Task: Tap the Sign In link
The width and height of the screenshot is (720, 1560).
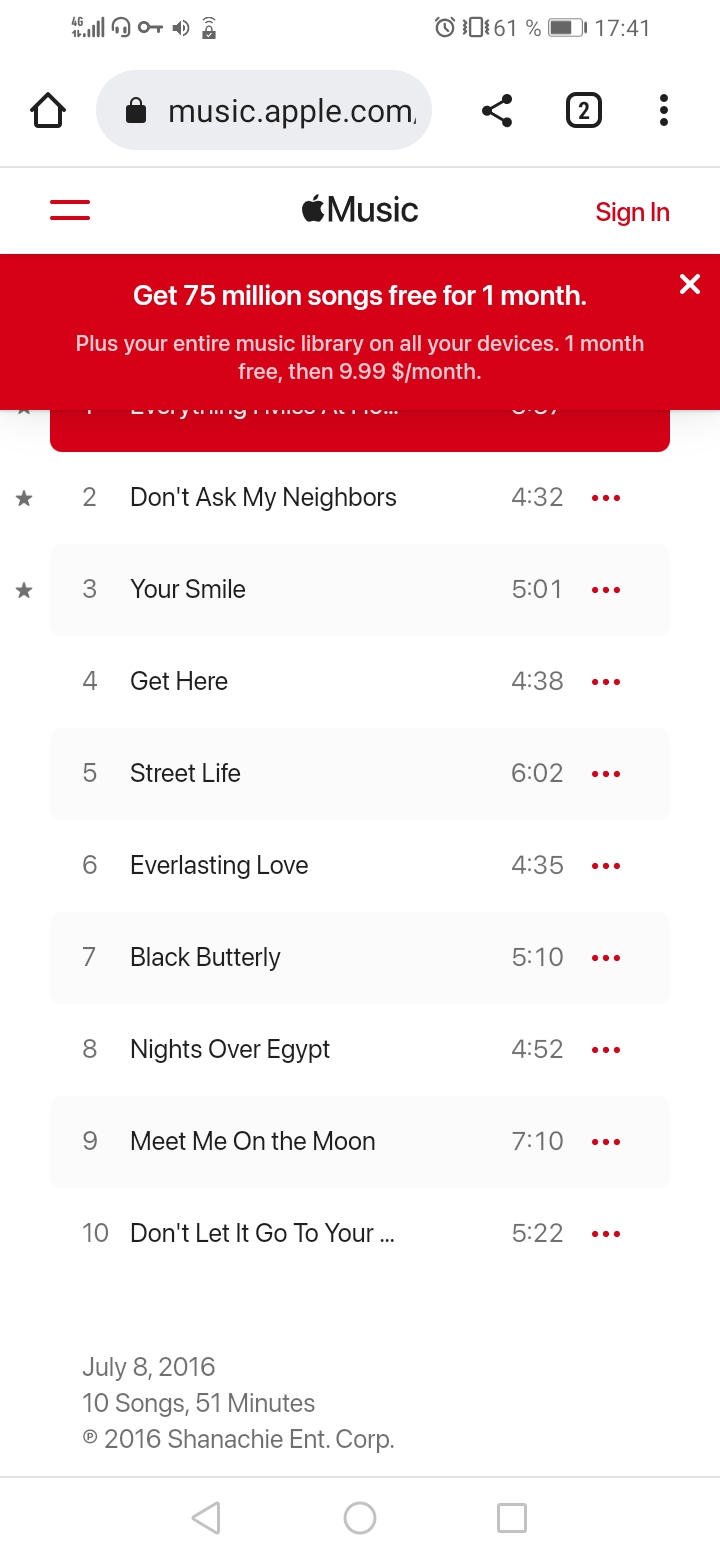Action: tap(632, 212)
